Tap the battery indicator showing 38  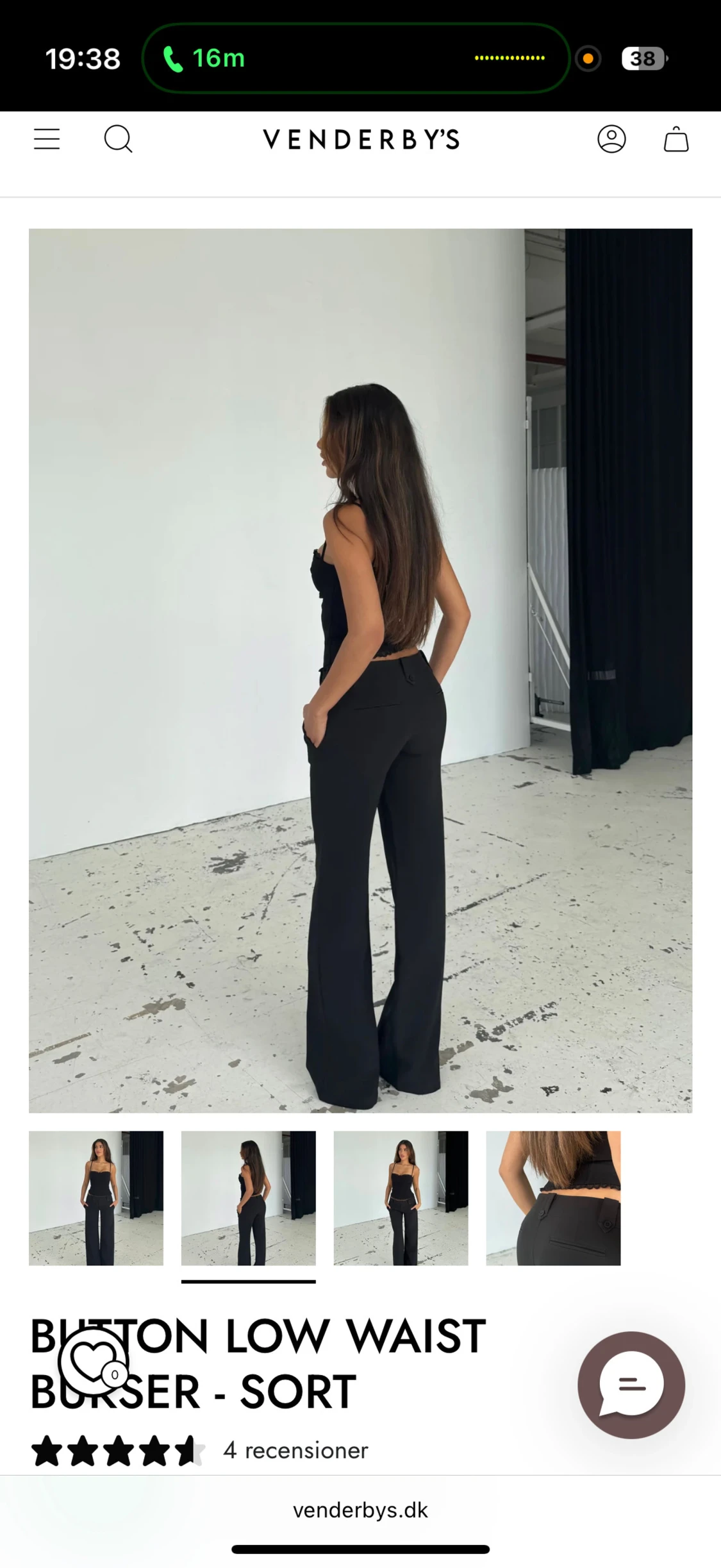point(642,58)
